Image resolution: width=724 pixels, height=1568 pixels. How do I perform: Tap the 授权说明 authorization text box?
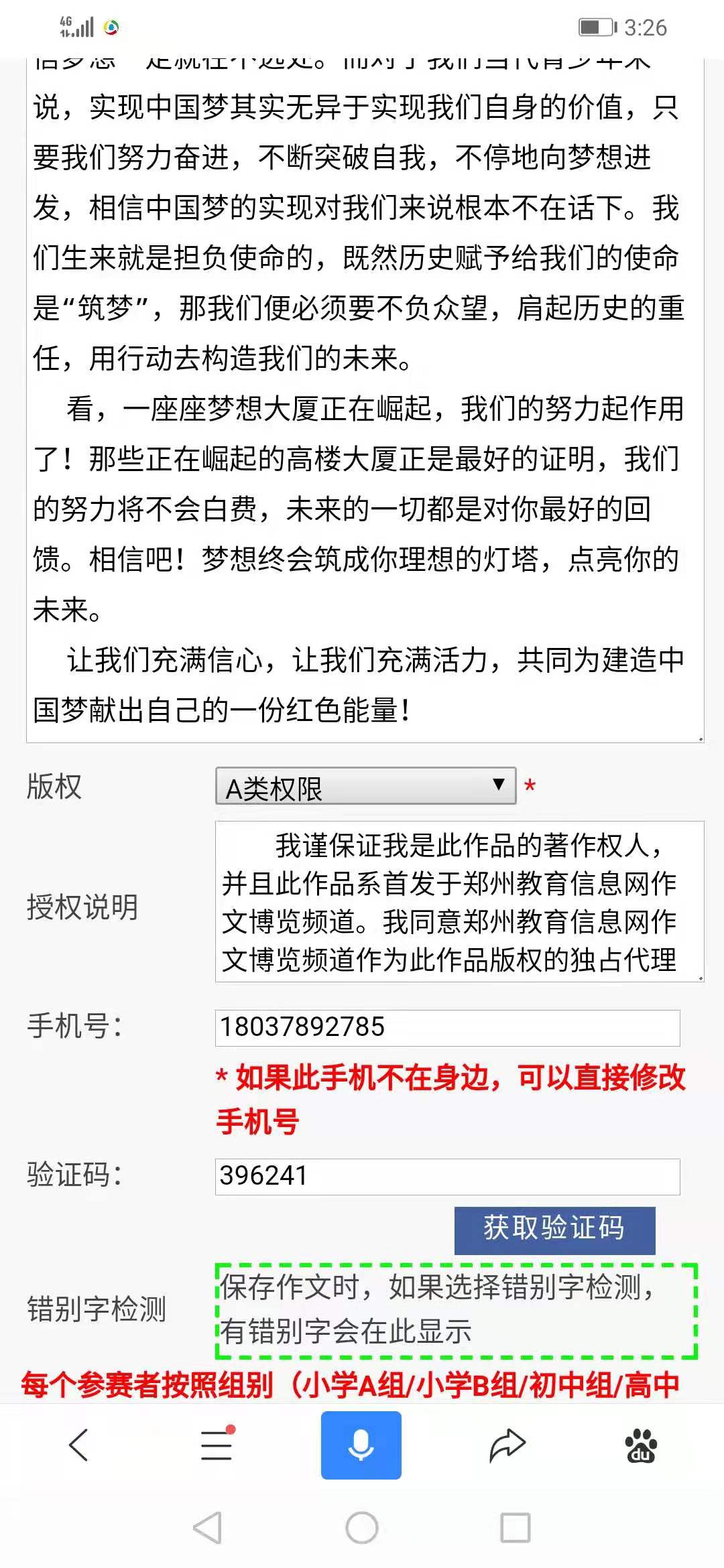(459, 901)
